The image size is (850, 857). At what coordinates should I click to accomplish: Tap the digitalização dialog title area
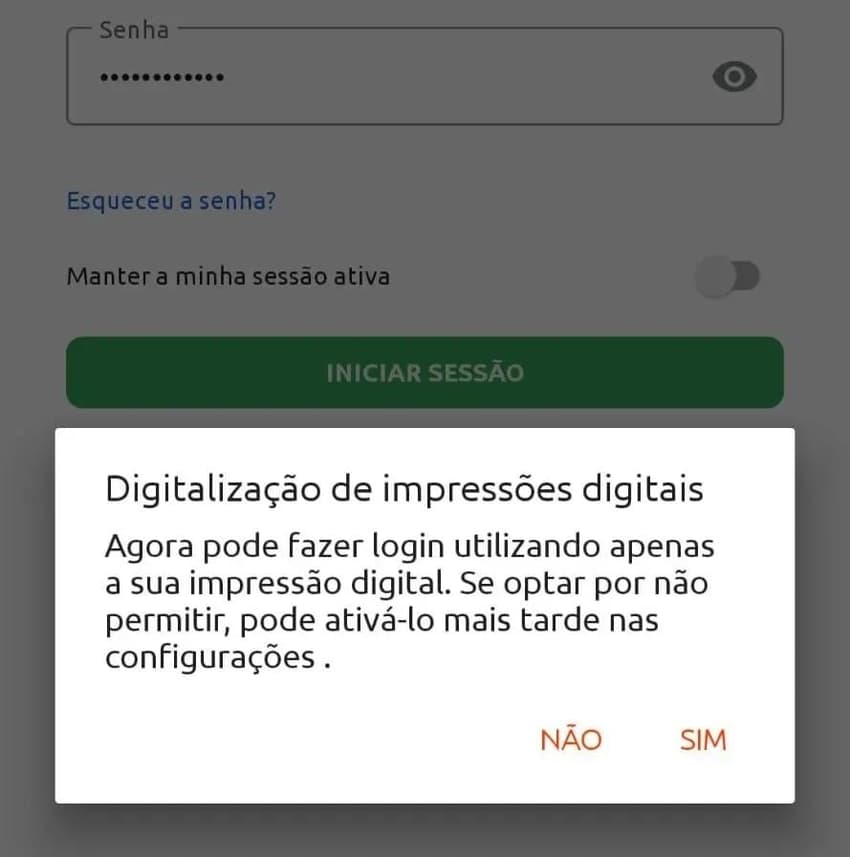pos(404,488)
